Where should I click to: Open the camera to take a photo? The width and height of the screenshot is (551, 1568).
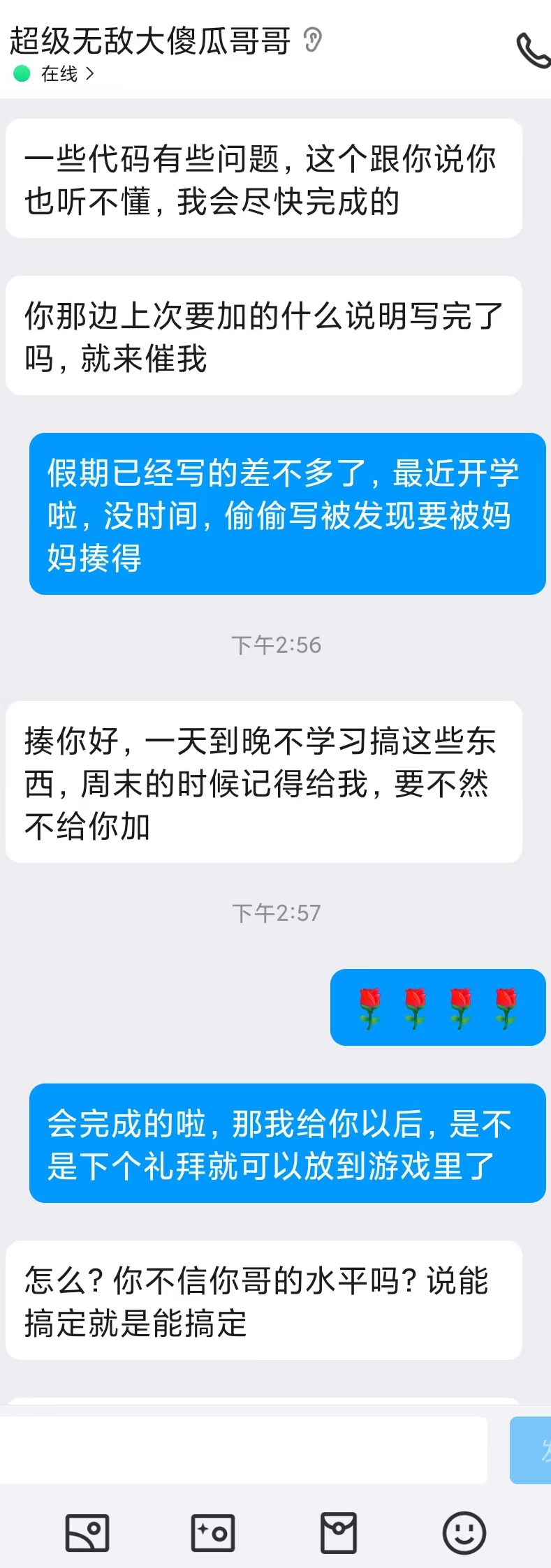[x=213, y=1533]
